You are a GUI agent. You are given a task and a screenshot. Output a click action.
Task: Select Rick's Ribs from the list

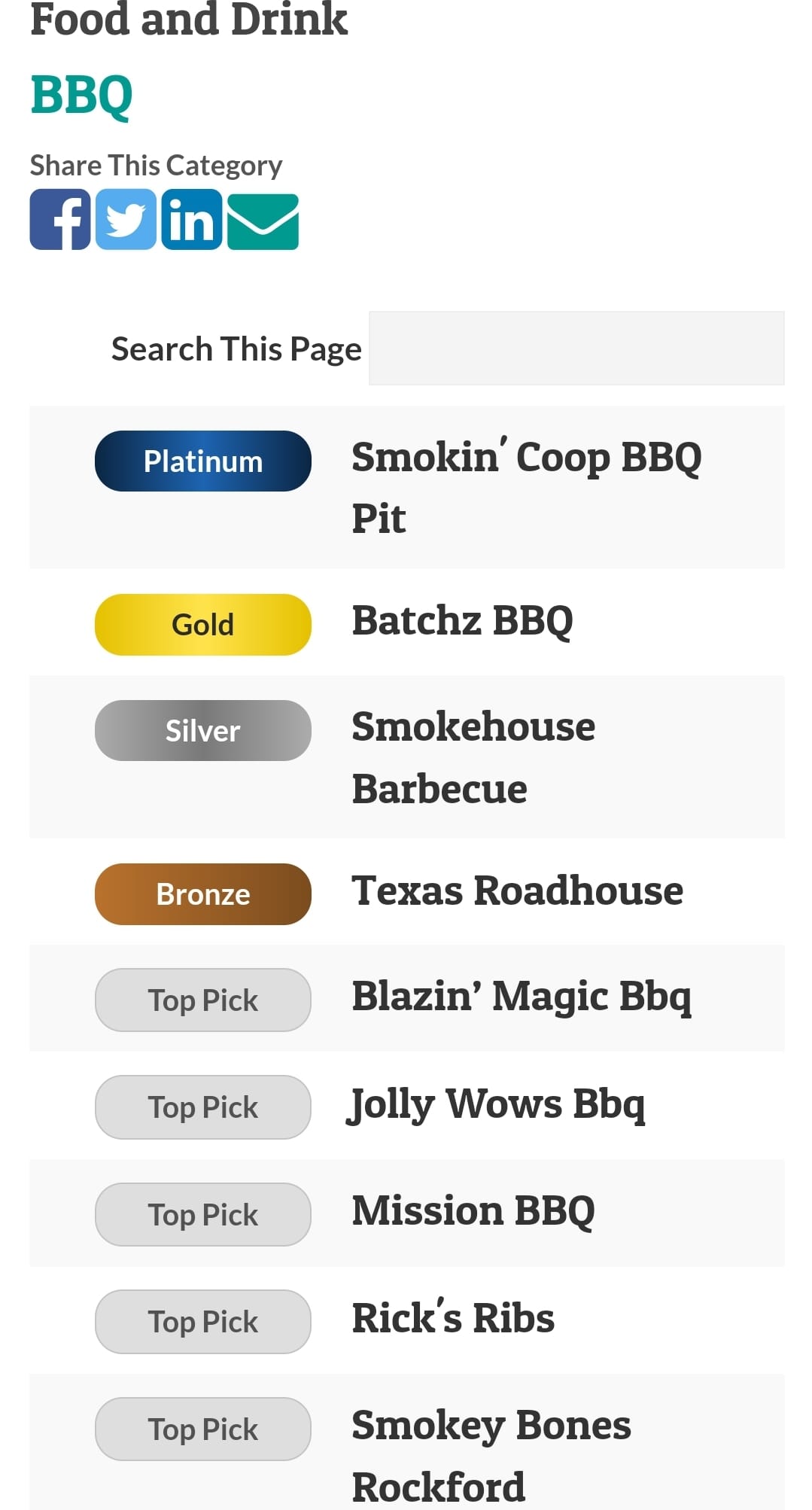[x=453, y=1319]
